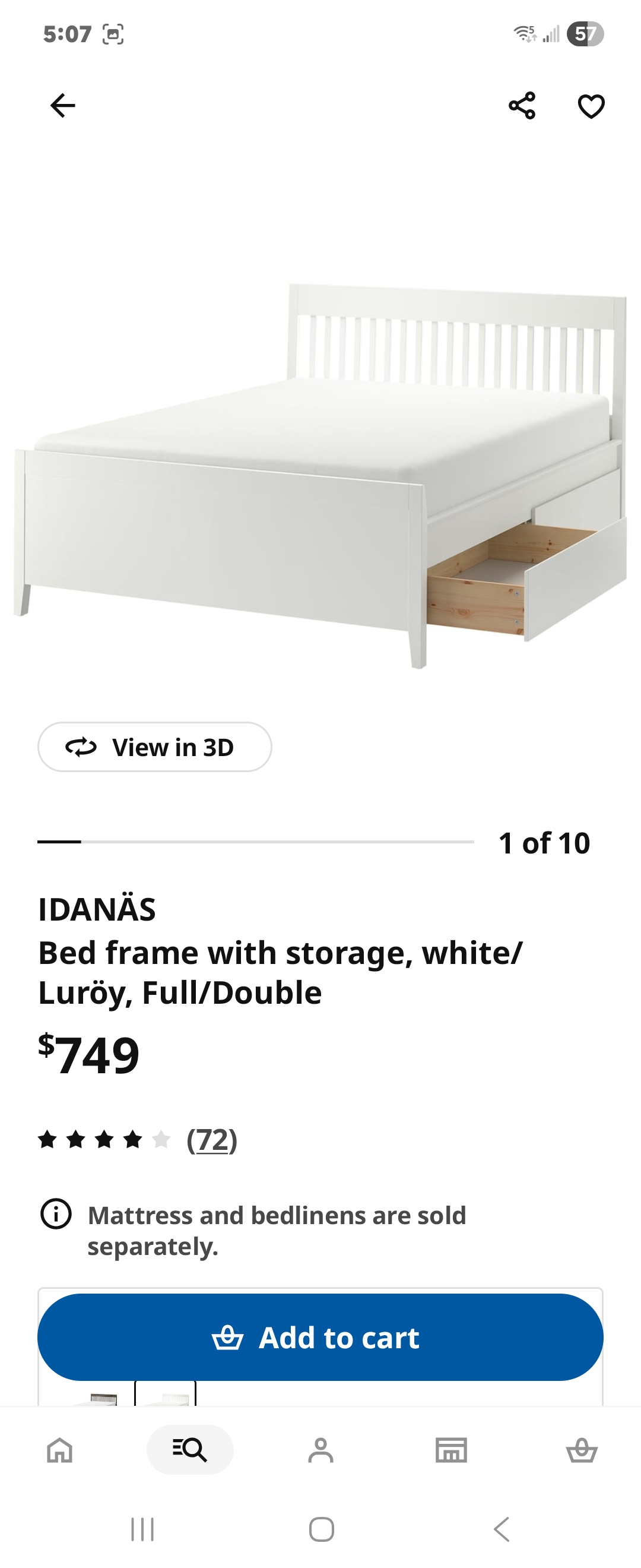Add the IDANÄS bed frame to cart
The width and height of the screenshot is (641, 1568).
click(x=320, y=1338)
